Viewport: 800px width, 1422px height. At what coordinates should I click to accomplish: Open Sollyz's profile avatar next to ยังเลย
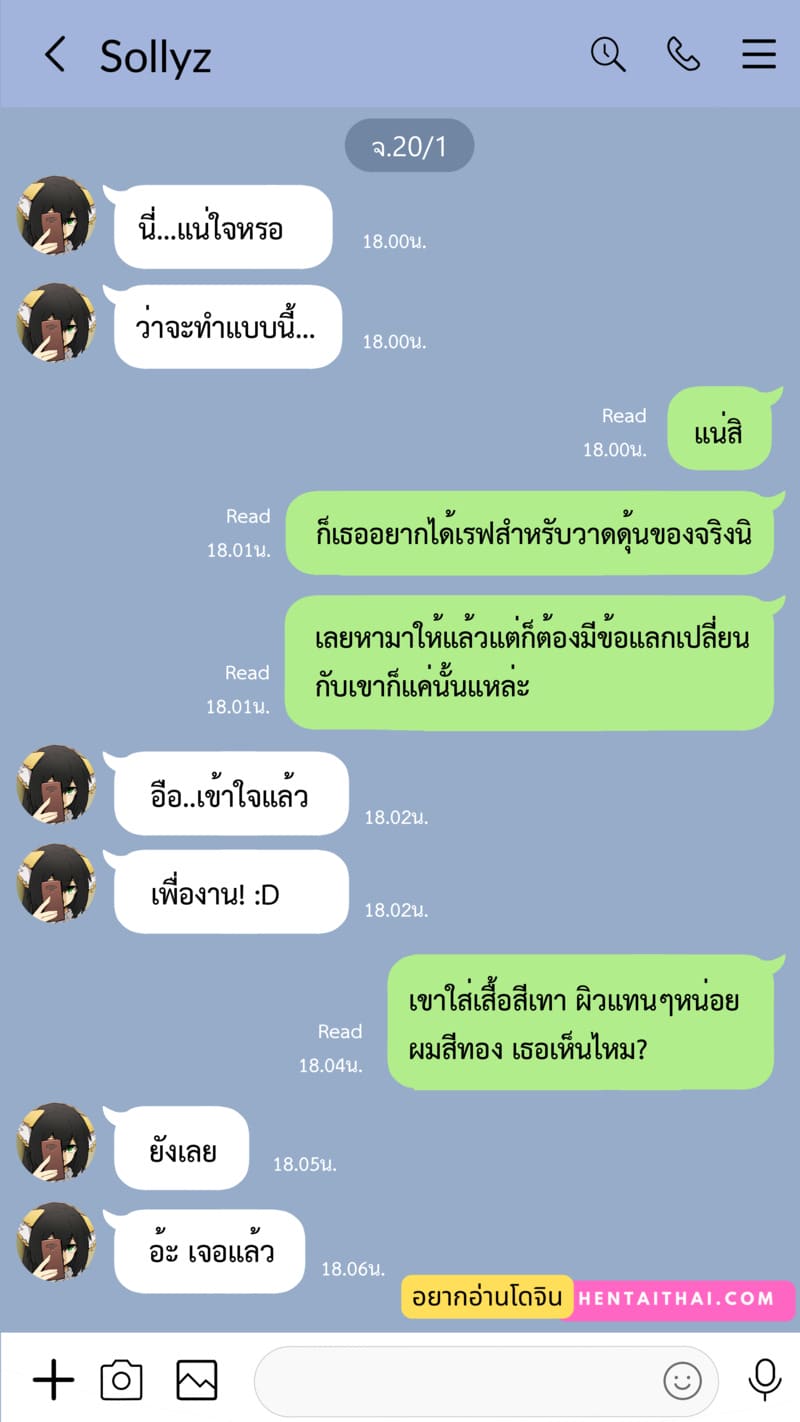(55, 1143)
